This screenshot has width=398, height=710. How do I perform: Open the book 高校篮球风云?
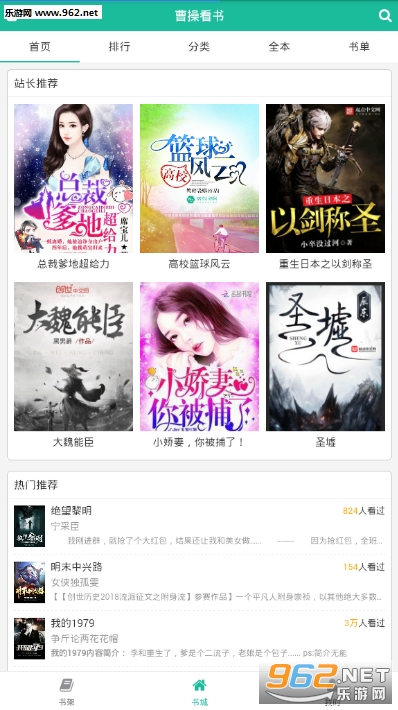[199, 187]
